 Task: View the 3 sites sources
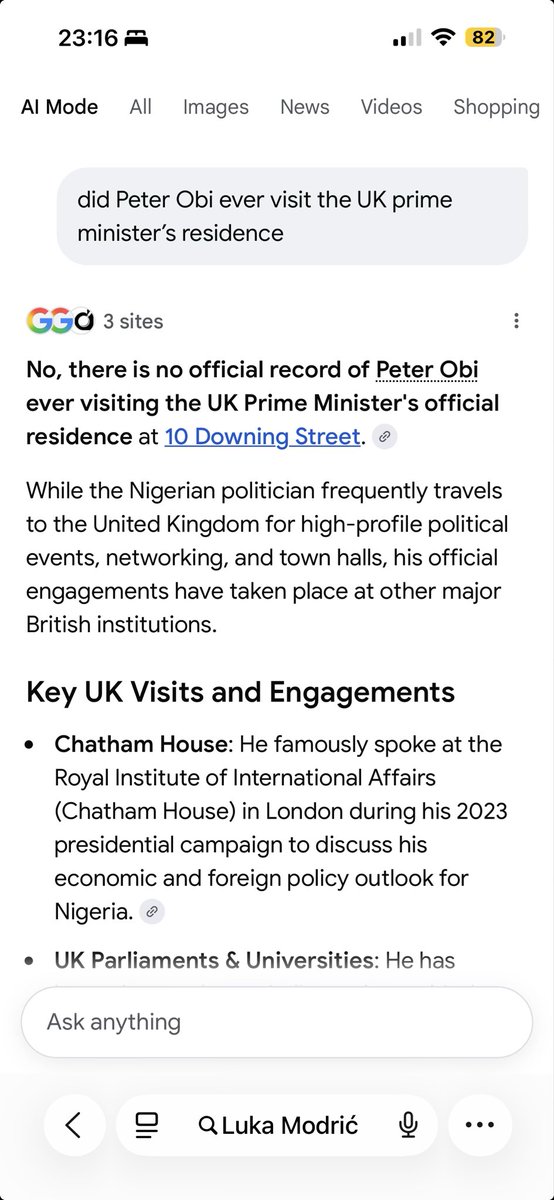[x=95, y=321]
